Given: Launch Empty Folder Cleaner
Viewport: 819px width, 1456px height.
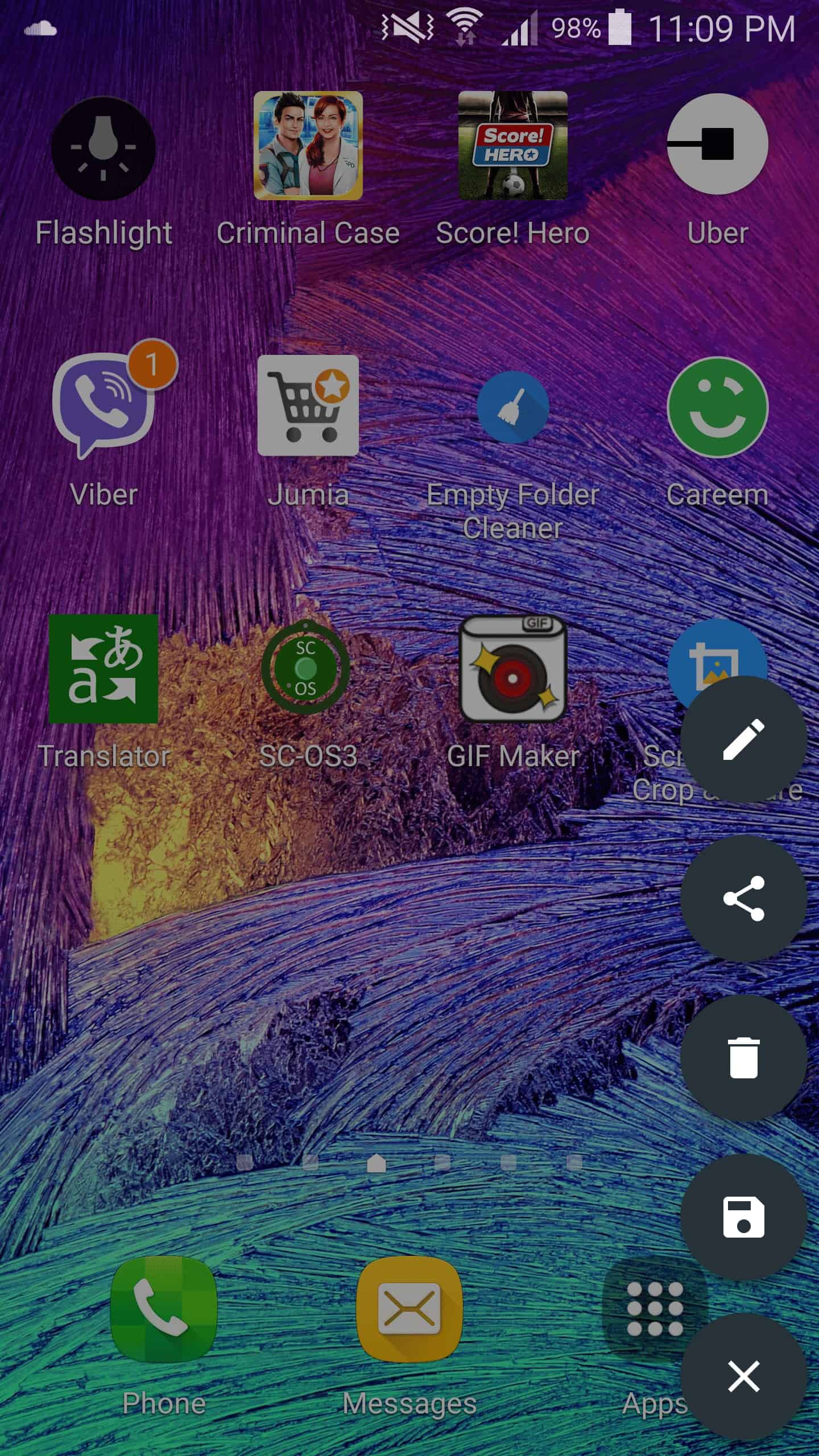Looking at the screenshot, I should tap(512, 407).
